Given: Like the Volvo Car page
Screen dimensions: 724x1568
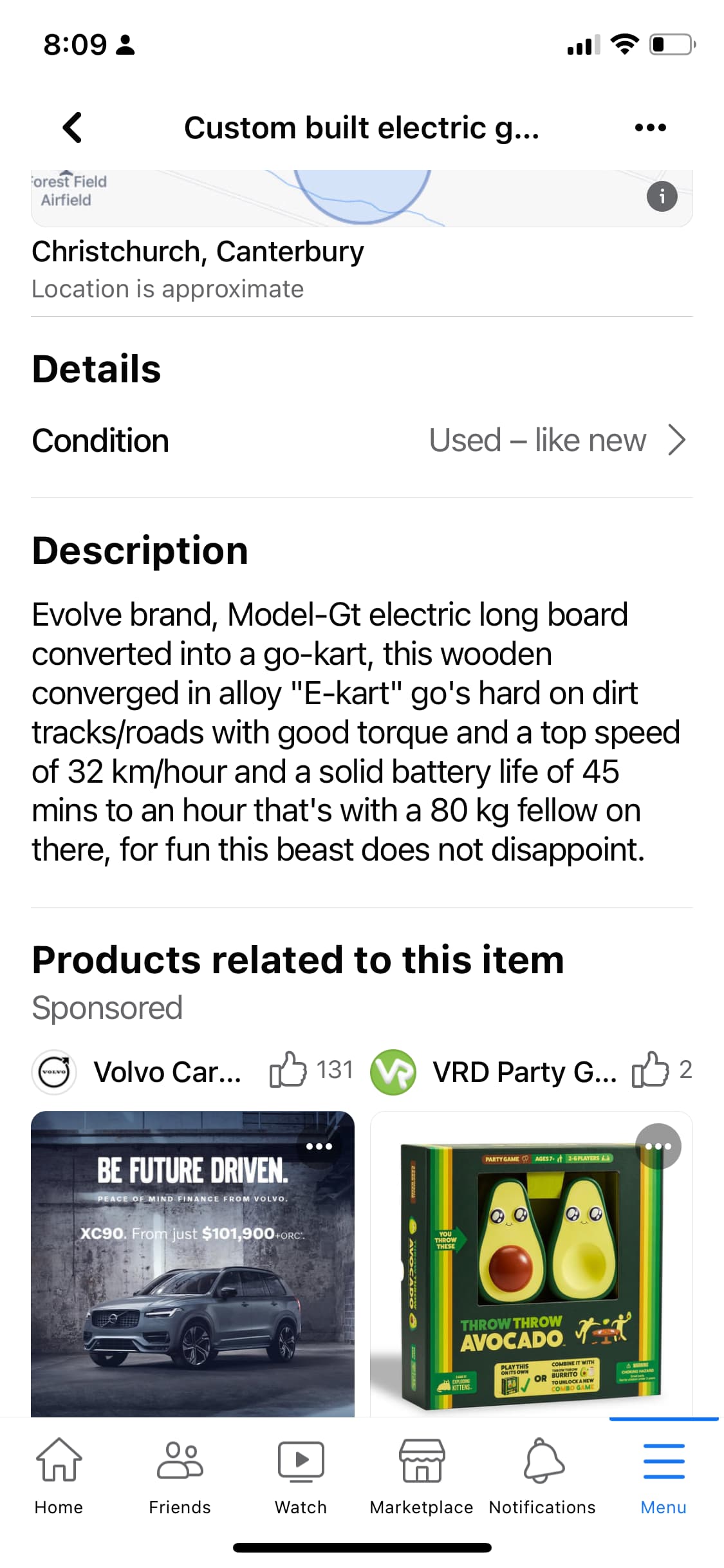Looking at the screenshot, I should pos(287,1070).
